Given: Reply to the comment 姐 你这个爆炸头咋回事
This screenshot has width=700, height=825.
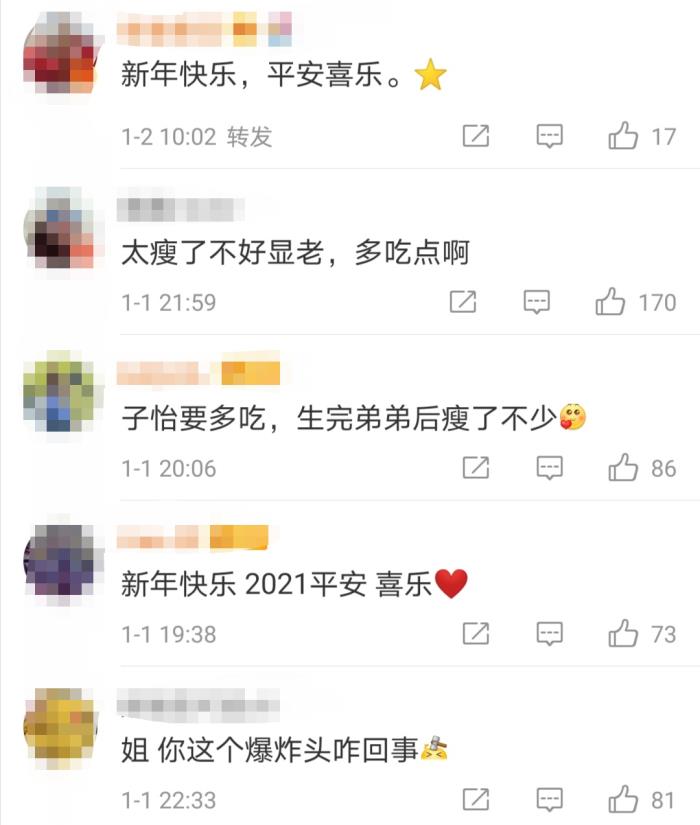Looking at the screenshot, I should (x=549, y=799).
